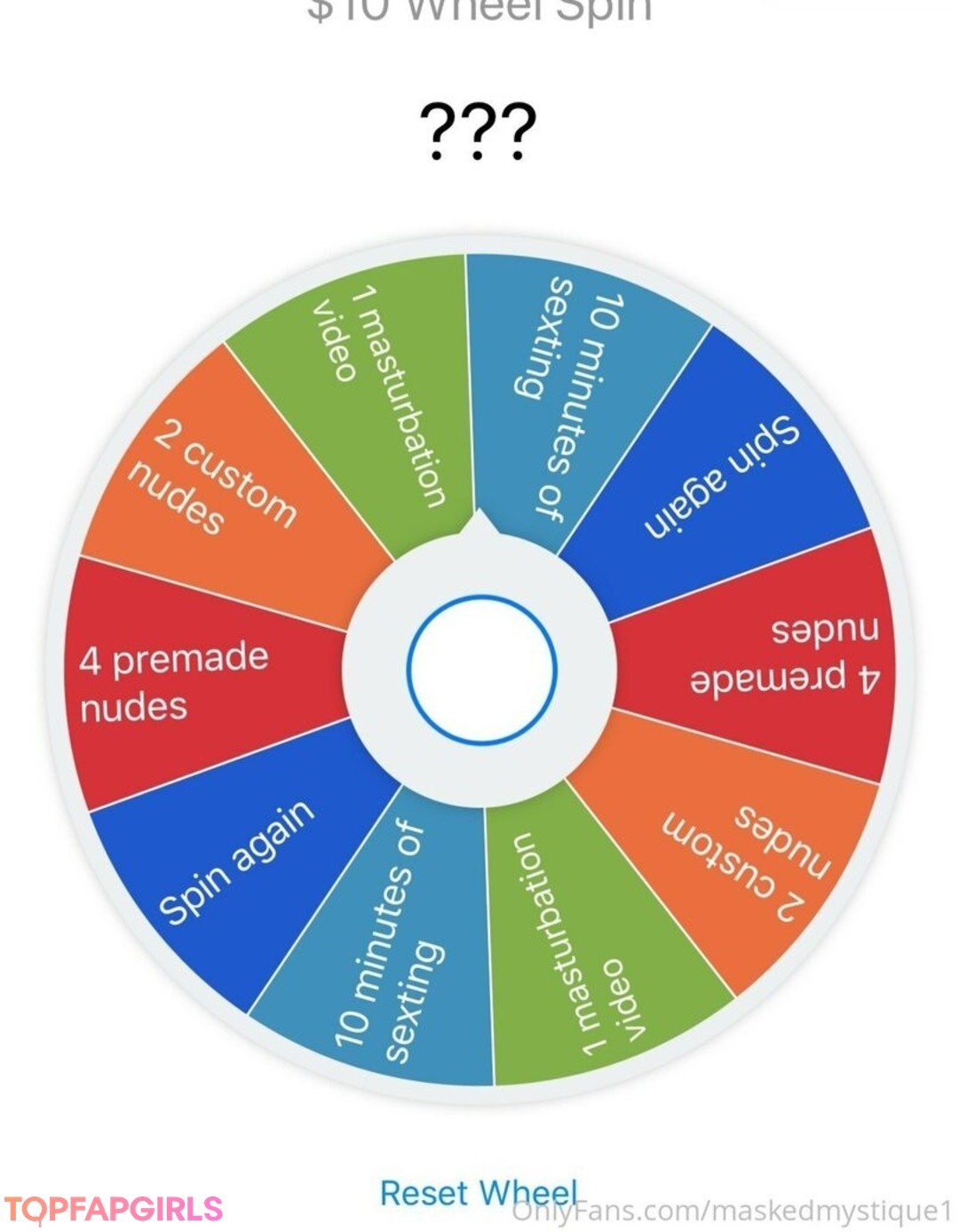Viewport: 959px width, 1232px height.
Task: Tap the Reset Wheel link
Action: (x=478, y=1193)
